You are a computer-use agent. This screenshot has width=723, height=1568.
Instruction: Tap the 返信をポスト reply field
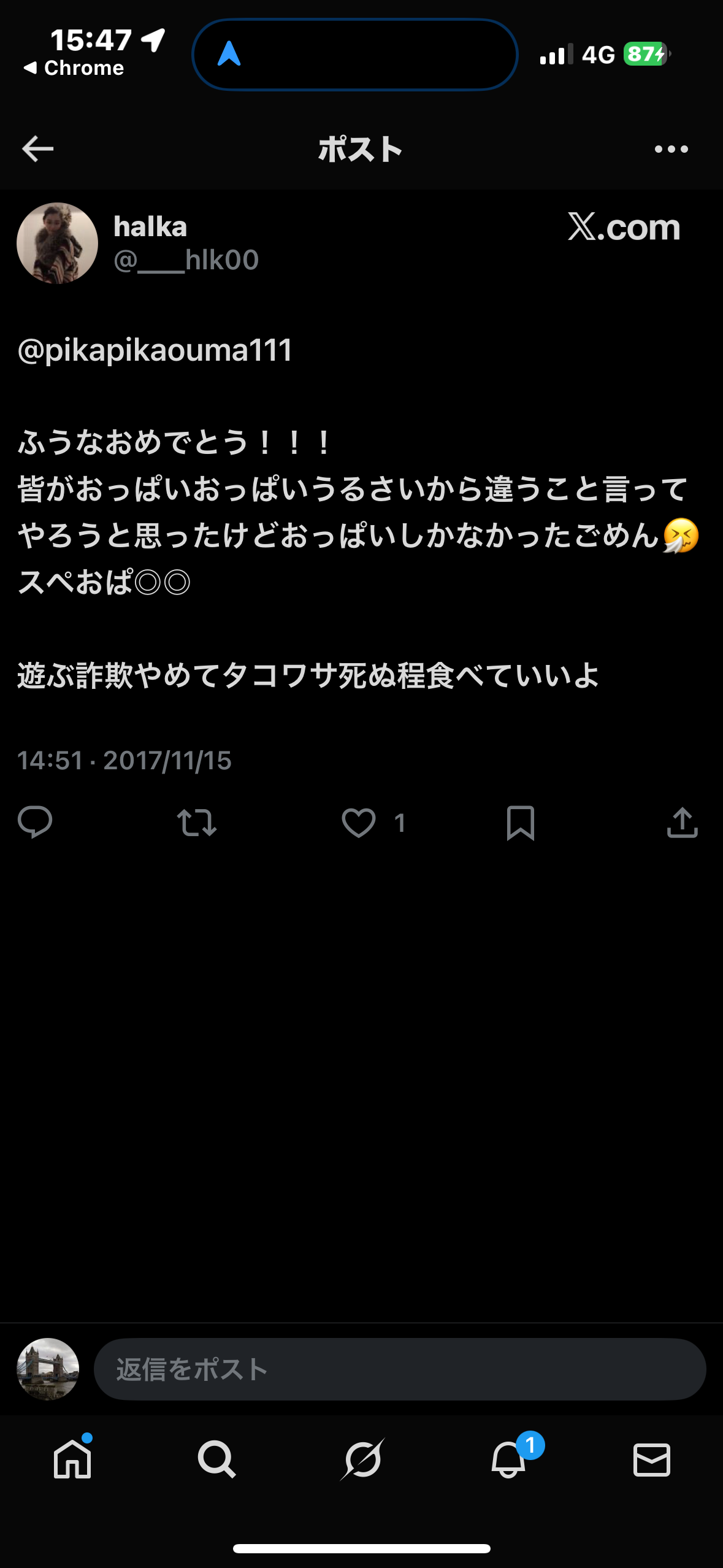(399, 1369)
